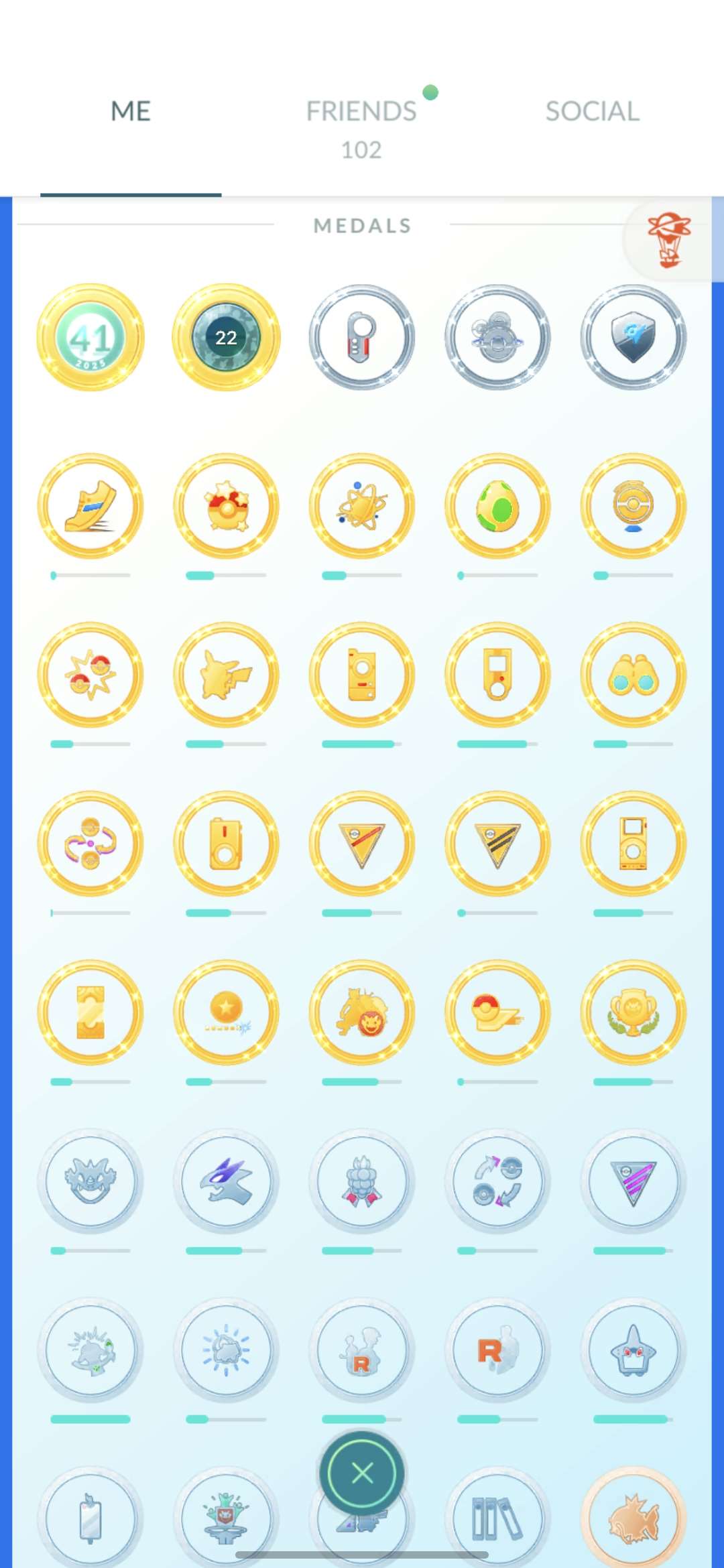Open the Breeder egg medal
Image resolution: width=724 pixels, height=1568 pixels.
pos(497,507)
